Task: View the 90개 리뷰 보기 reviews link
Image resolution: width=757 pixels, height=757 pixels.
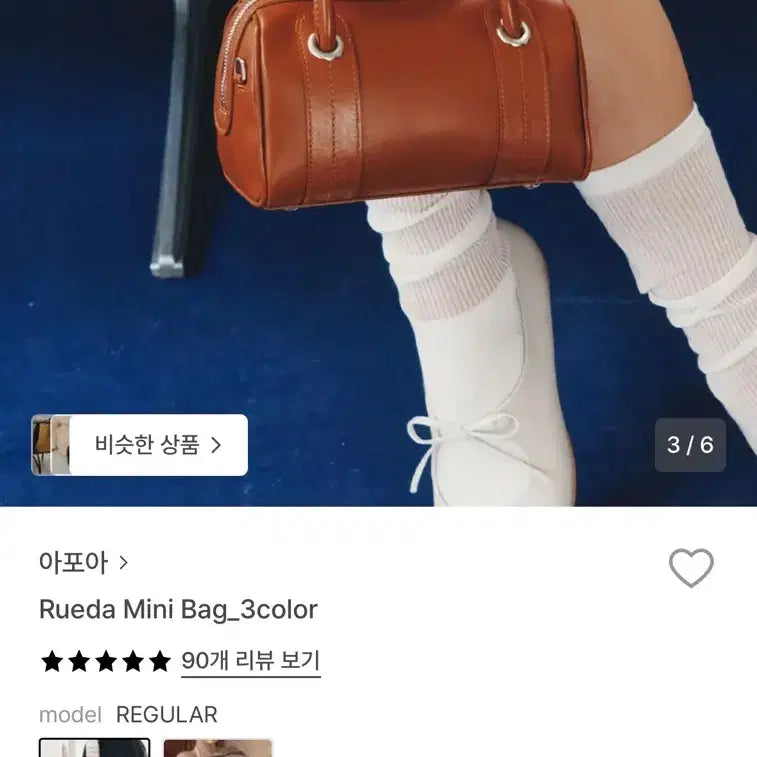Action: pyautogui.click(x=250, y=661)
